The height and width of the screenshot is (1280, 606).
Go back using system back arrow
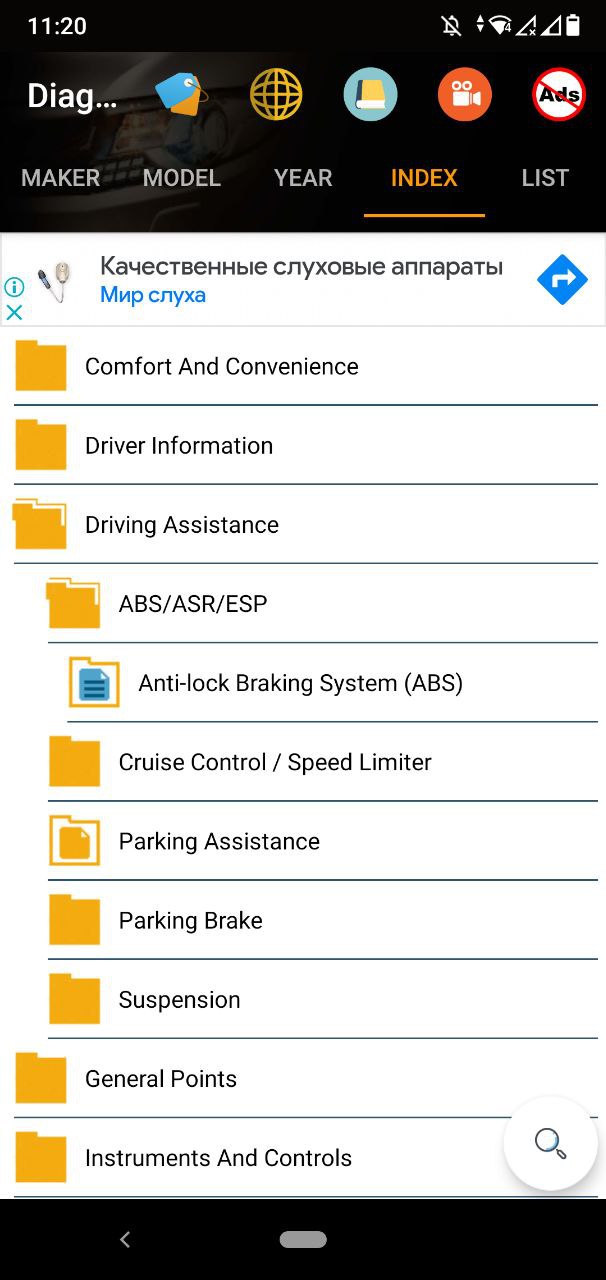click(125, 1239)
